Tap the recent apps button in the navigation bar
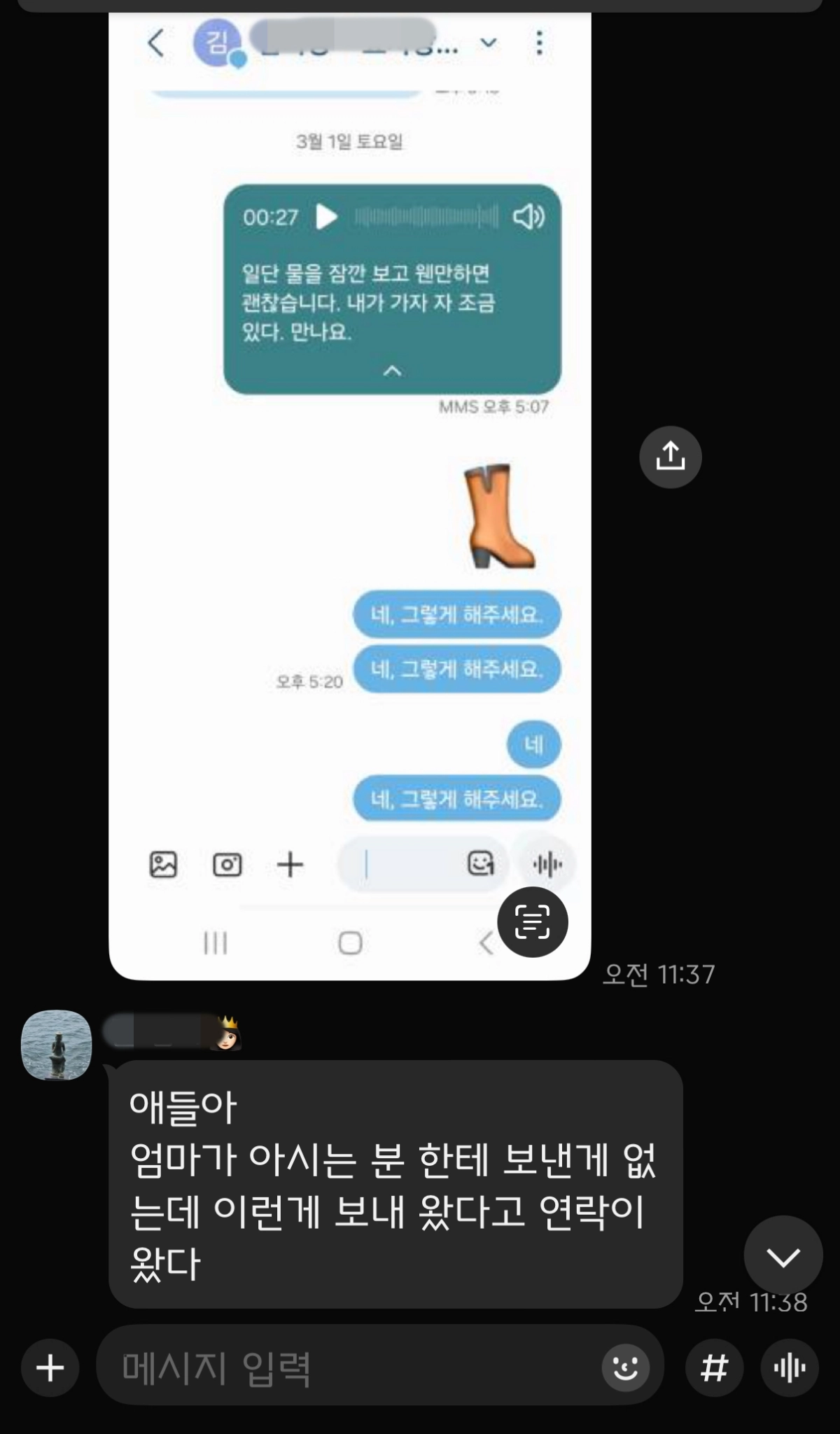The image size is (840, 1434). pos(216,942)
